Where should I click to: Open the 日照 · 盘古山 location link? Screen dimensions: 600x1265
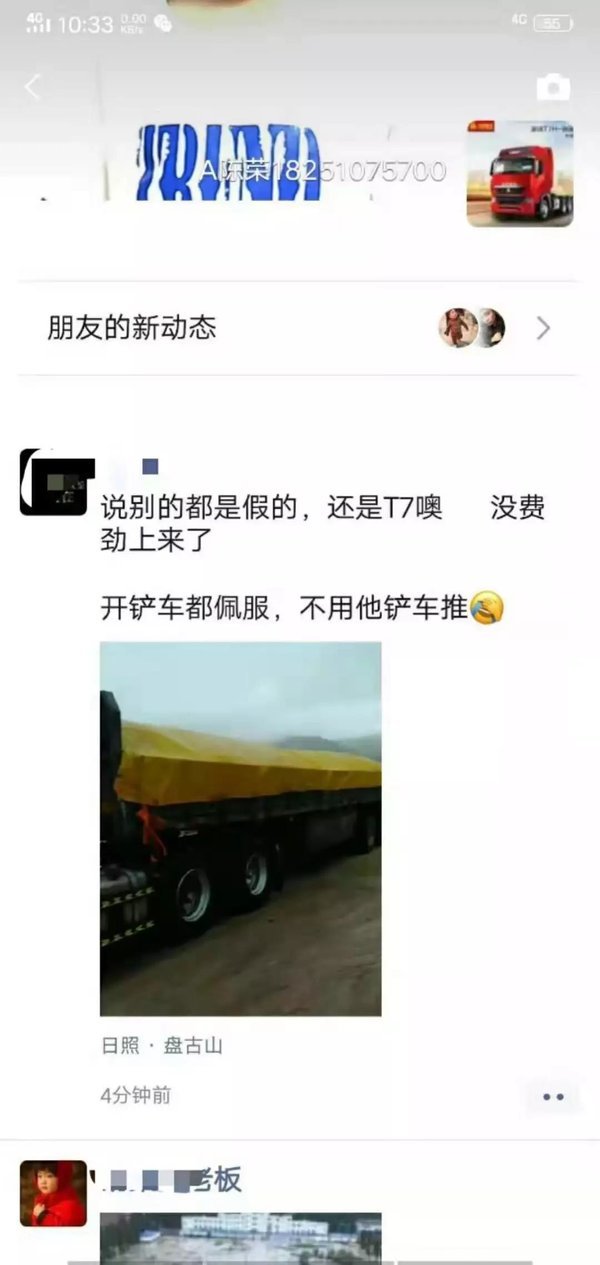(162, 1046)
